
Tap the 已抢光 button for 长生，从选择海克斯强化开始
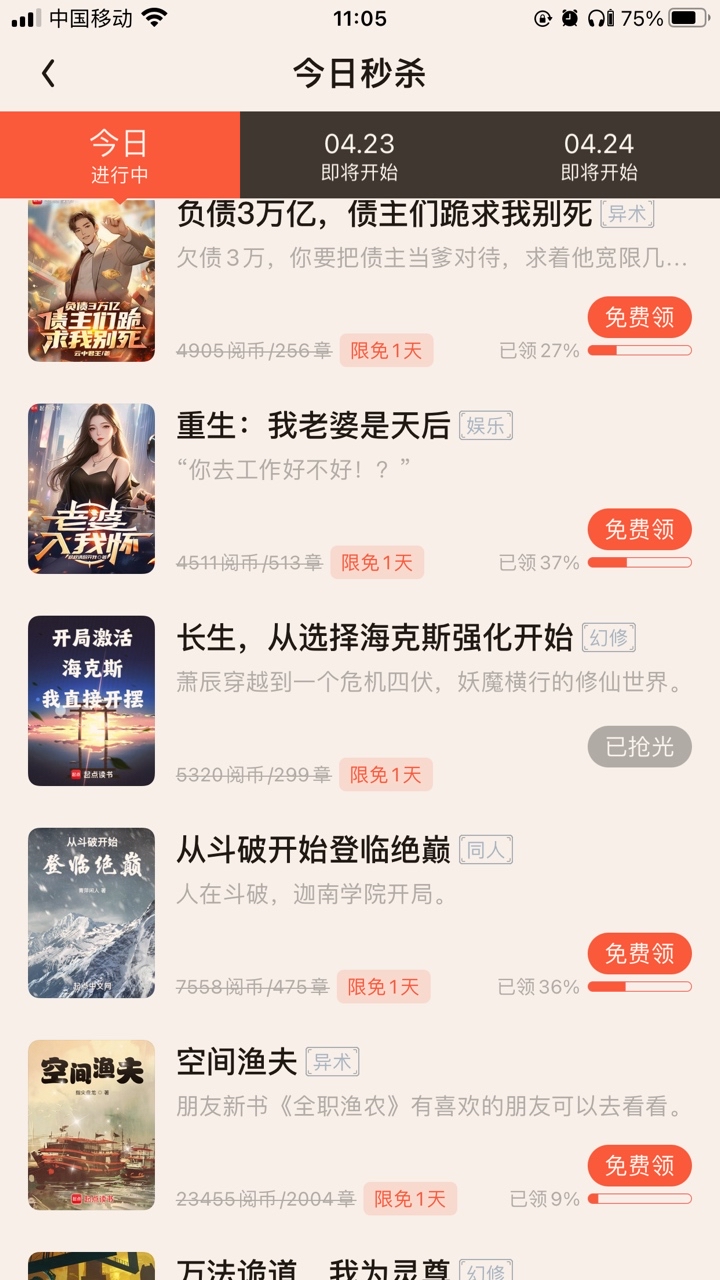(639, 746)
